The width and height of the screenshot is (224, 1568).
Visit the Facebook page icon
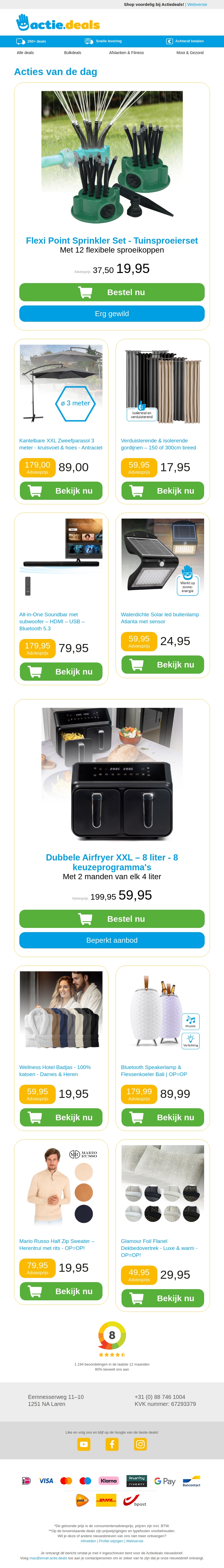(112, 1444)
